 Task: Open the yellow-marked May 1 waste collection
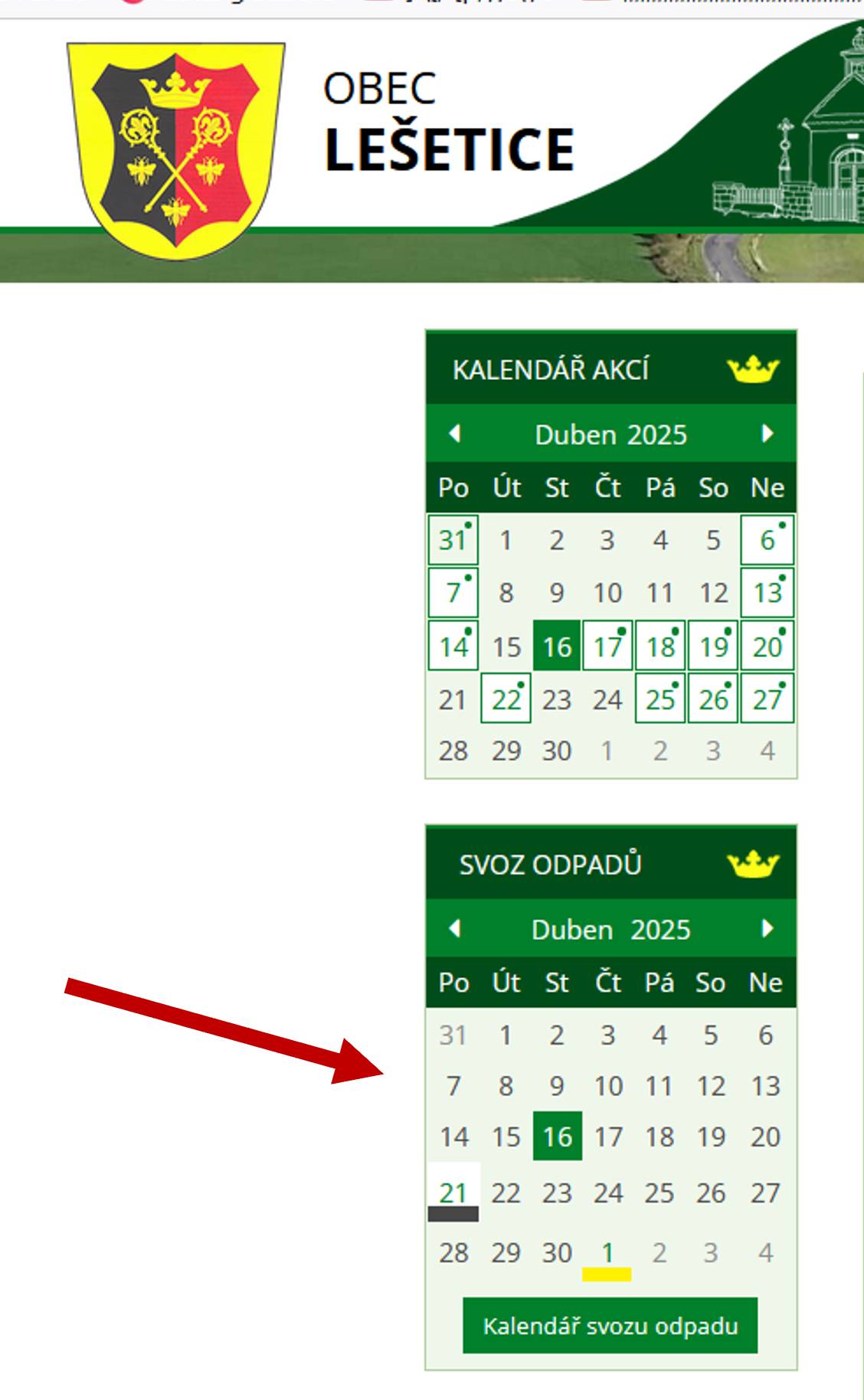pyautogui.click(x=607, y=1254)
